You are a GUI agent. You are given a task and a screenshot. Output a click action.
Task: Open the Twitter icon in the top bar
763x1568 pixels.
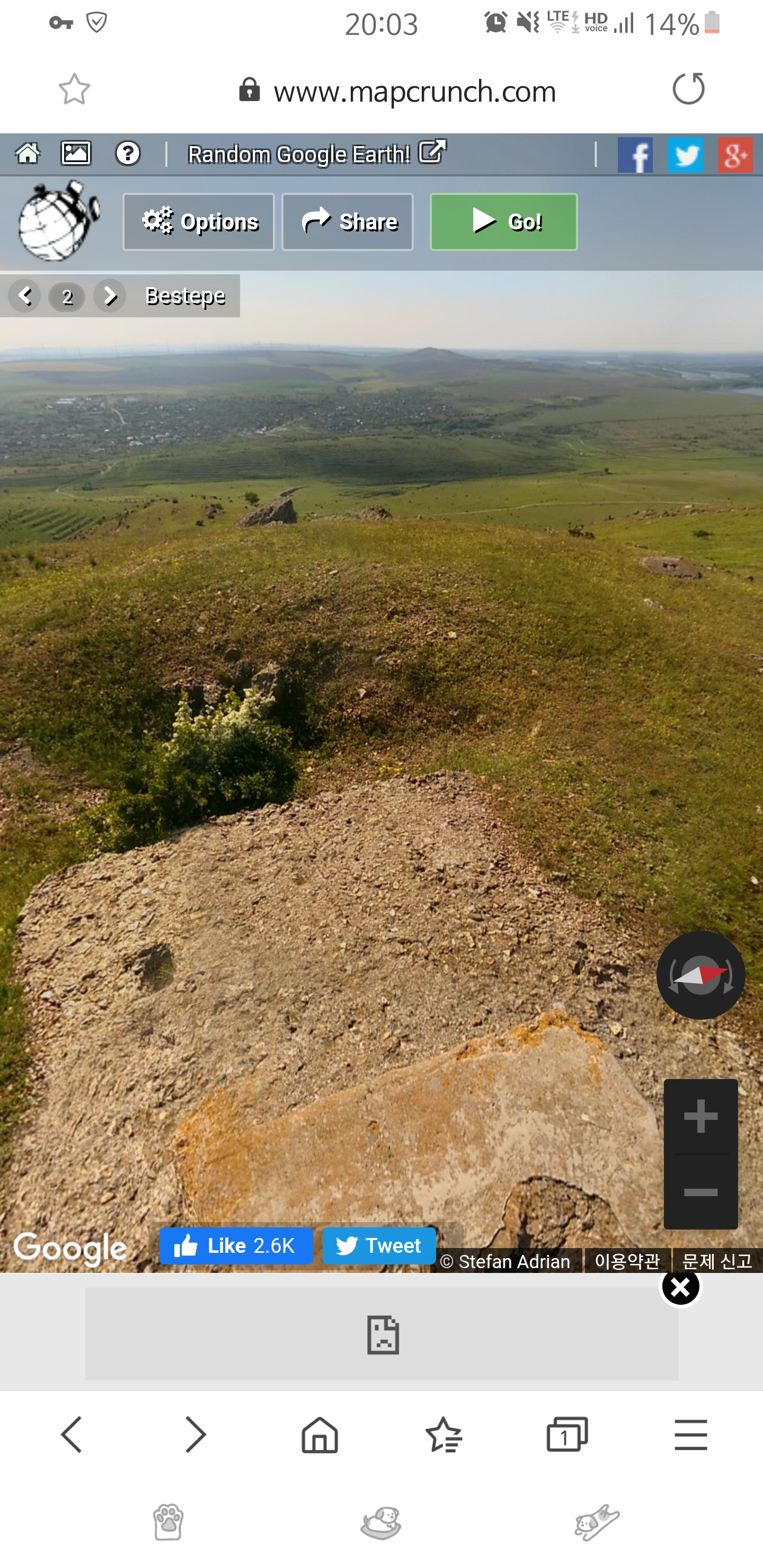685,155
